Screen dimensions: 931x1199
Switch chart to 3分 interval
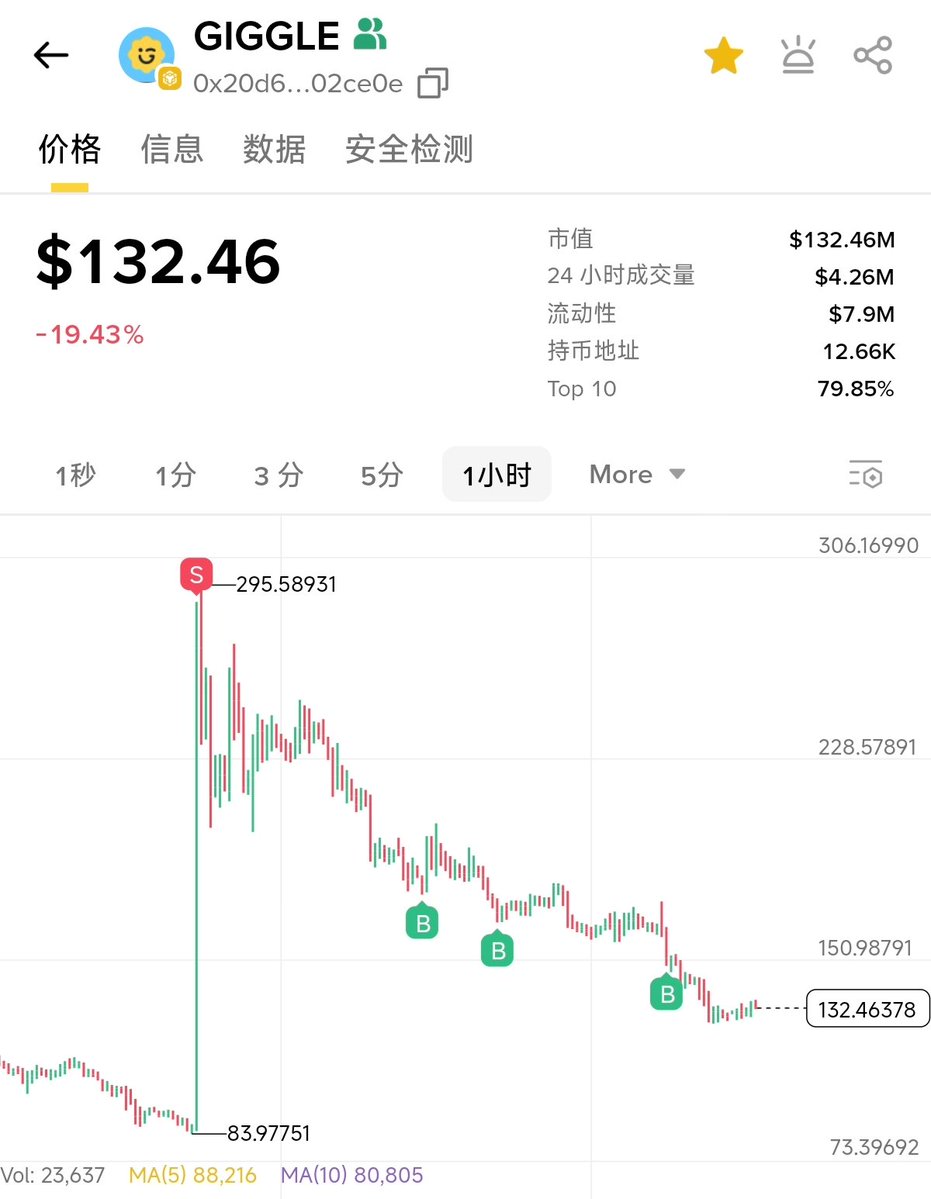278,475
